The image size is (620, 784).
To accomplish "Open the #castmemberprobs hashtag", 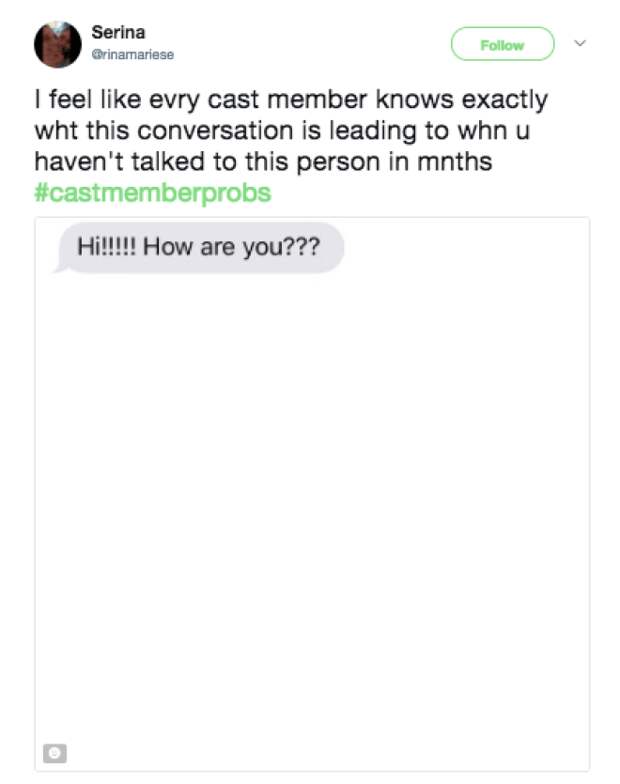I will (x=153, y=193).
